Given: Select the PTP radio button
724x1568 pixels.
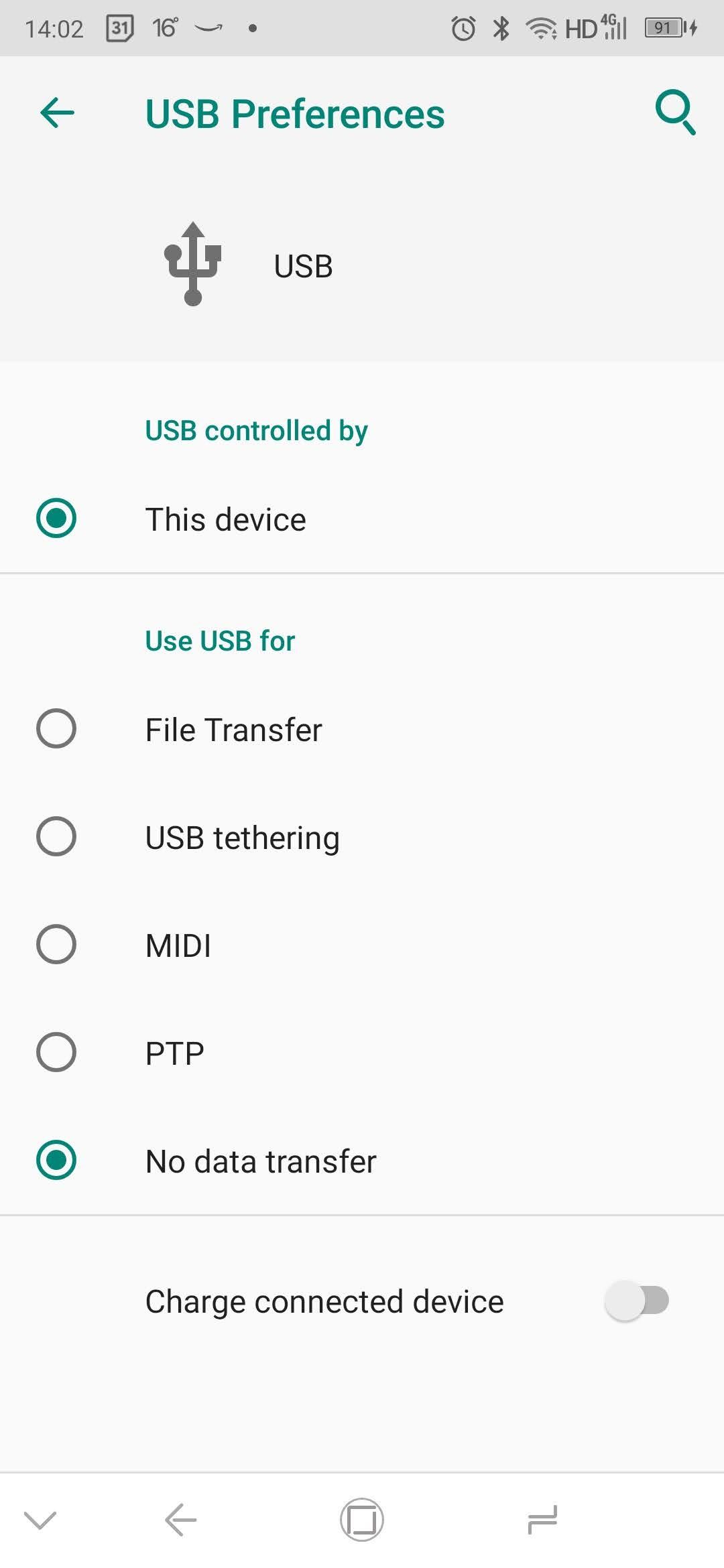Looking at the screenshot, I should pyautogui.click(x=57, y=1052).
